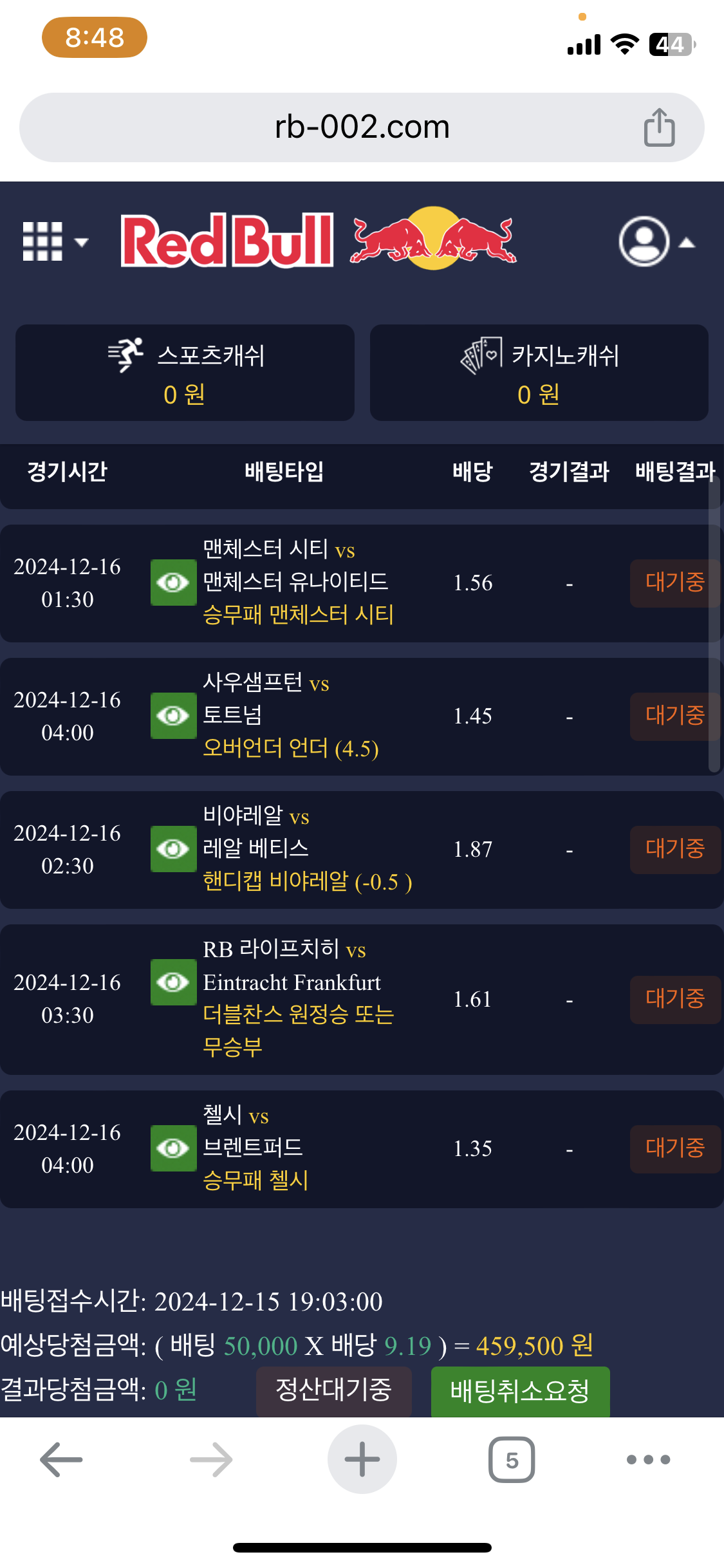Open the 카지노캐쉬 balance card
This screenshot has width=724, height=1568.
point(539,373)
